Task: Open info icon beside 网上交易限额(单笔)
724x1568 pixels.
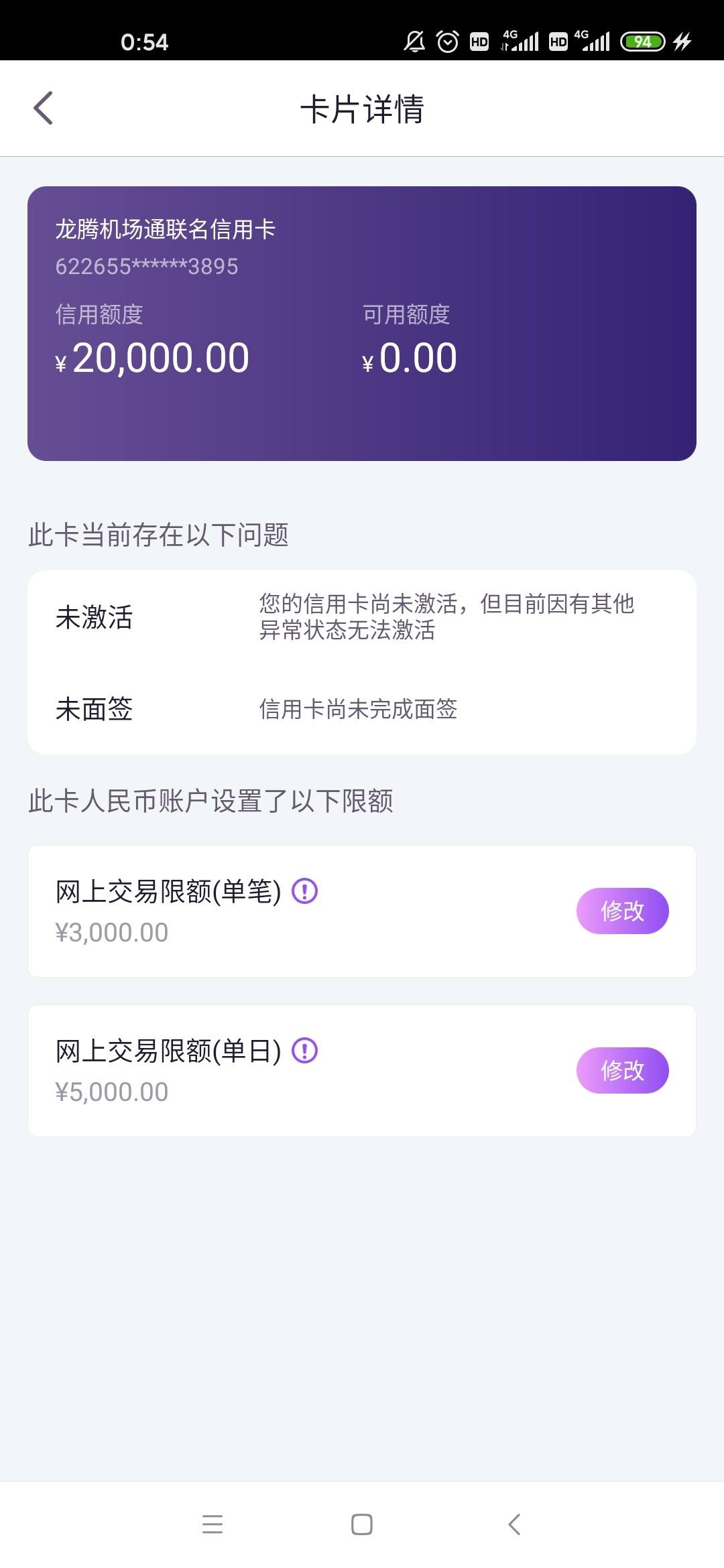Action: (305, 891)
